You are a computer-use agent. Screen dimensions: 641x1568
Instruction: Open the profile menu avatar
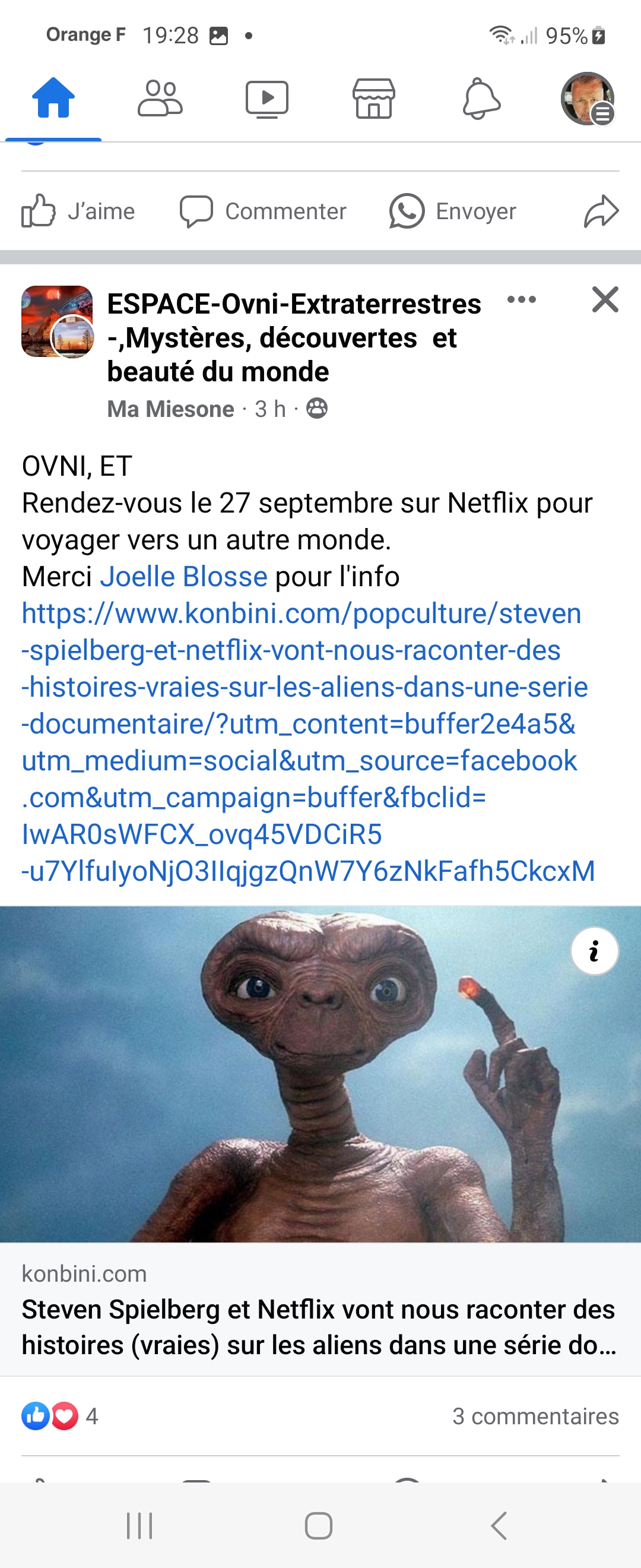tap(587, 99)
